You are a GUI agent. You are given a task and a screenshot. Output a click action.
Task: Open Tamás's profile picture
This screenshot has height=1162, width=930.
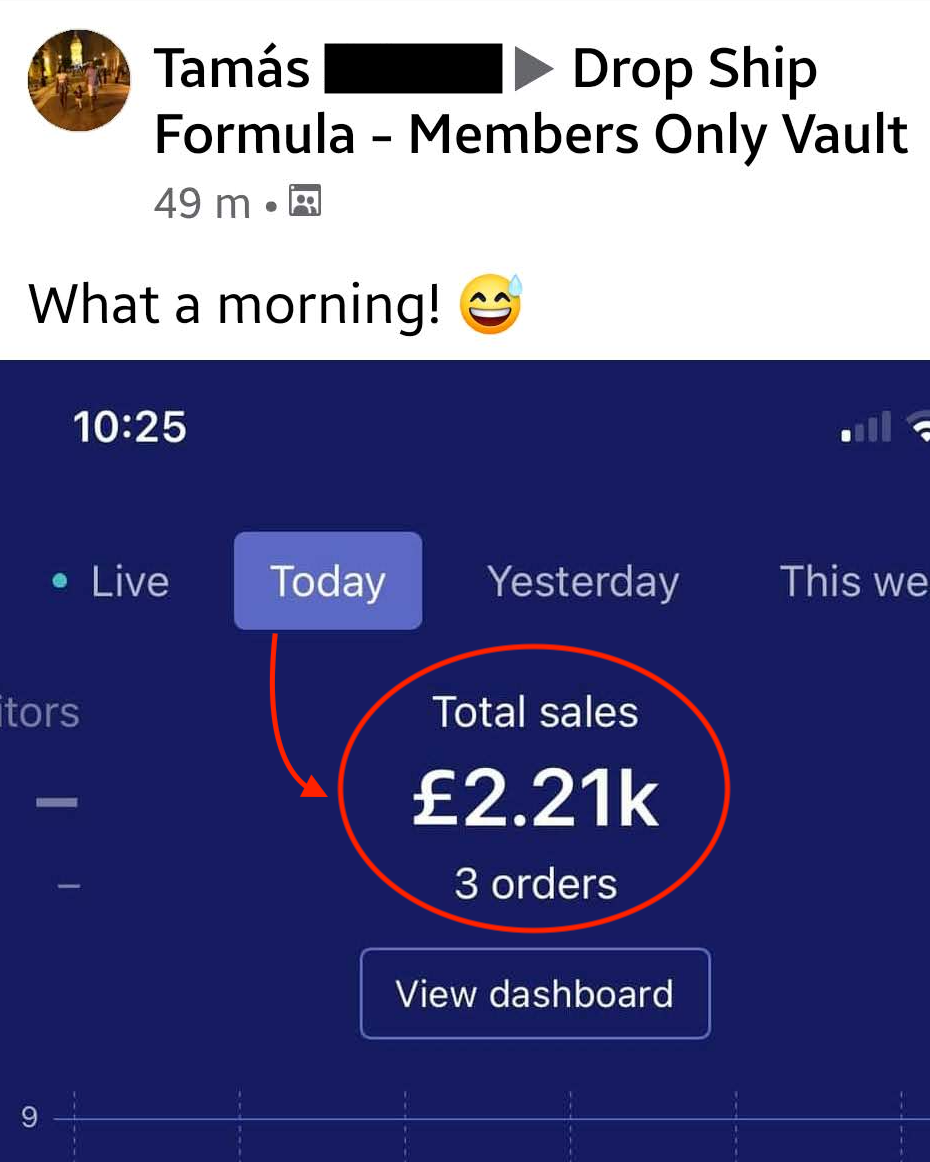[x=78, y=80]
